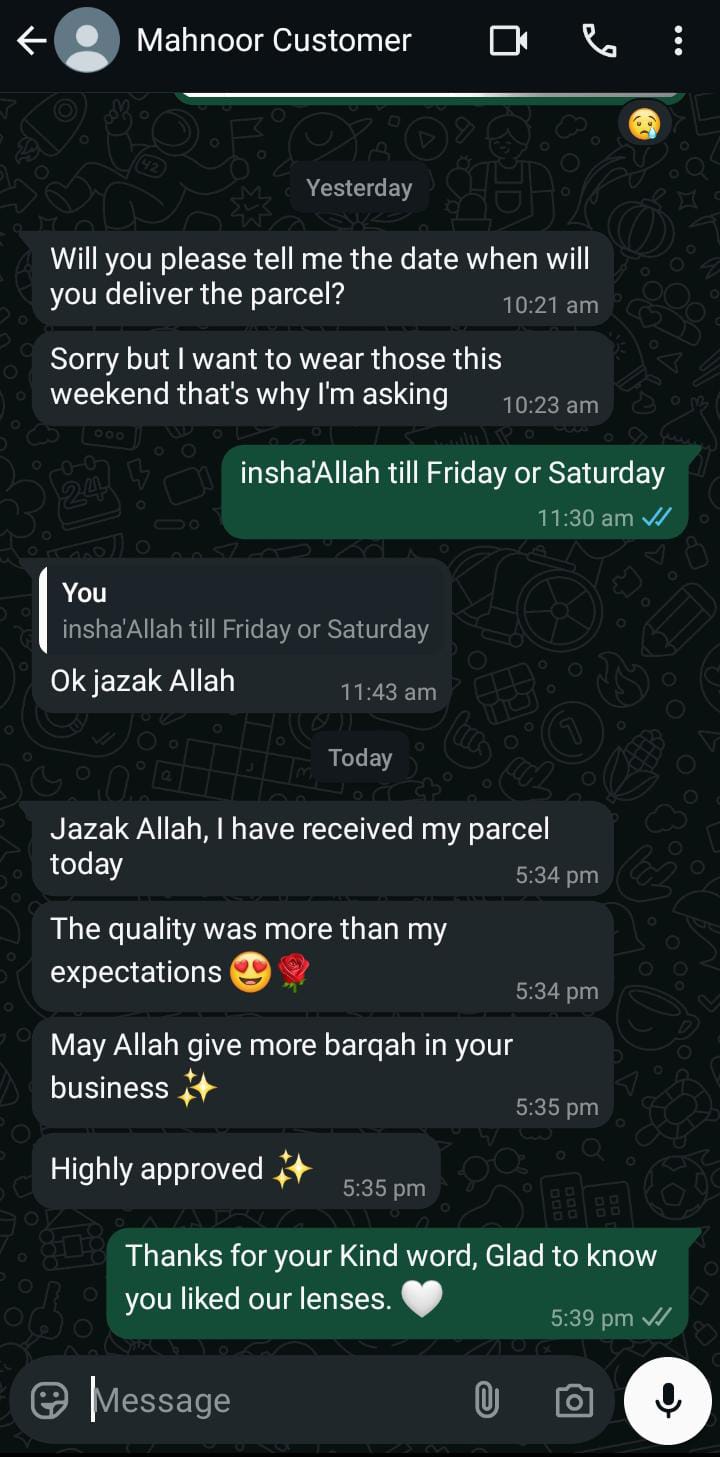Tap the microphone voice message button
The image size is (720, 1457).
point(667,1400)
